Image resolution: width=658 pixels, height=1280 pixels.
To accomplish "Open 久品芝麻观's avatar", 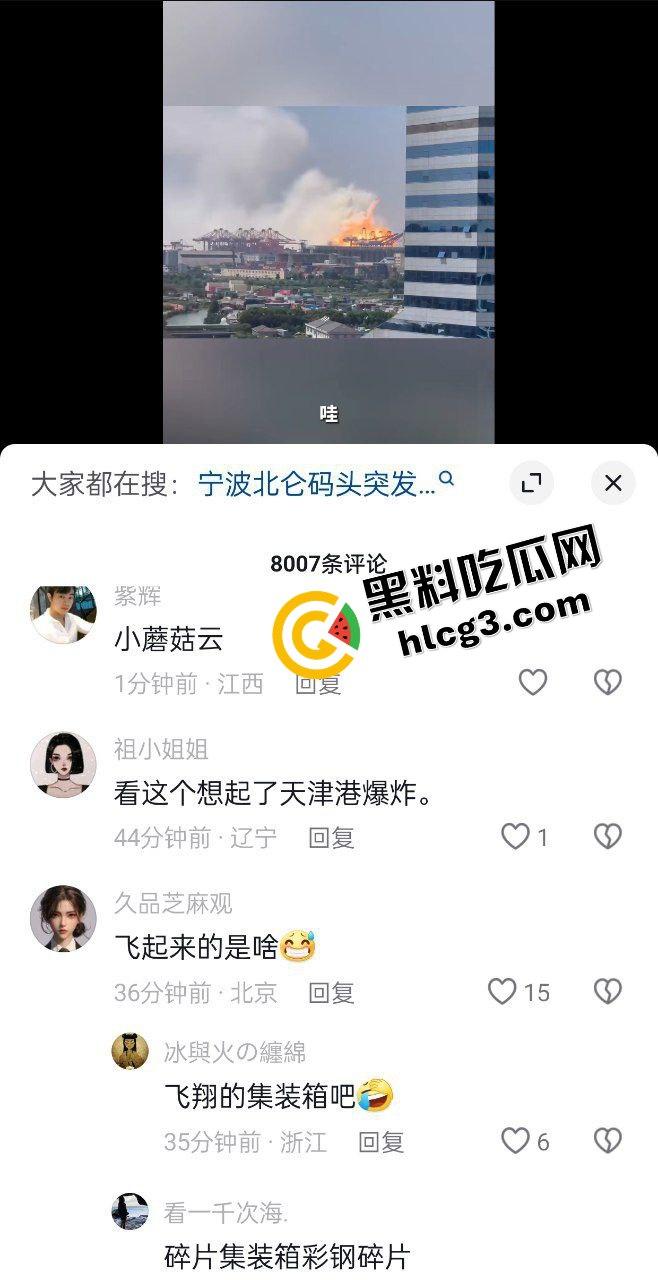I will tap(63, 918).
